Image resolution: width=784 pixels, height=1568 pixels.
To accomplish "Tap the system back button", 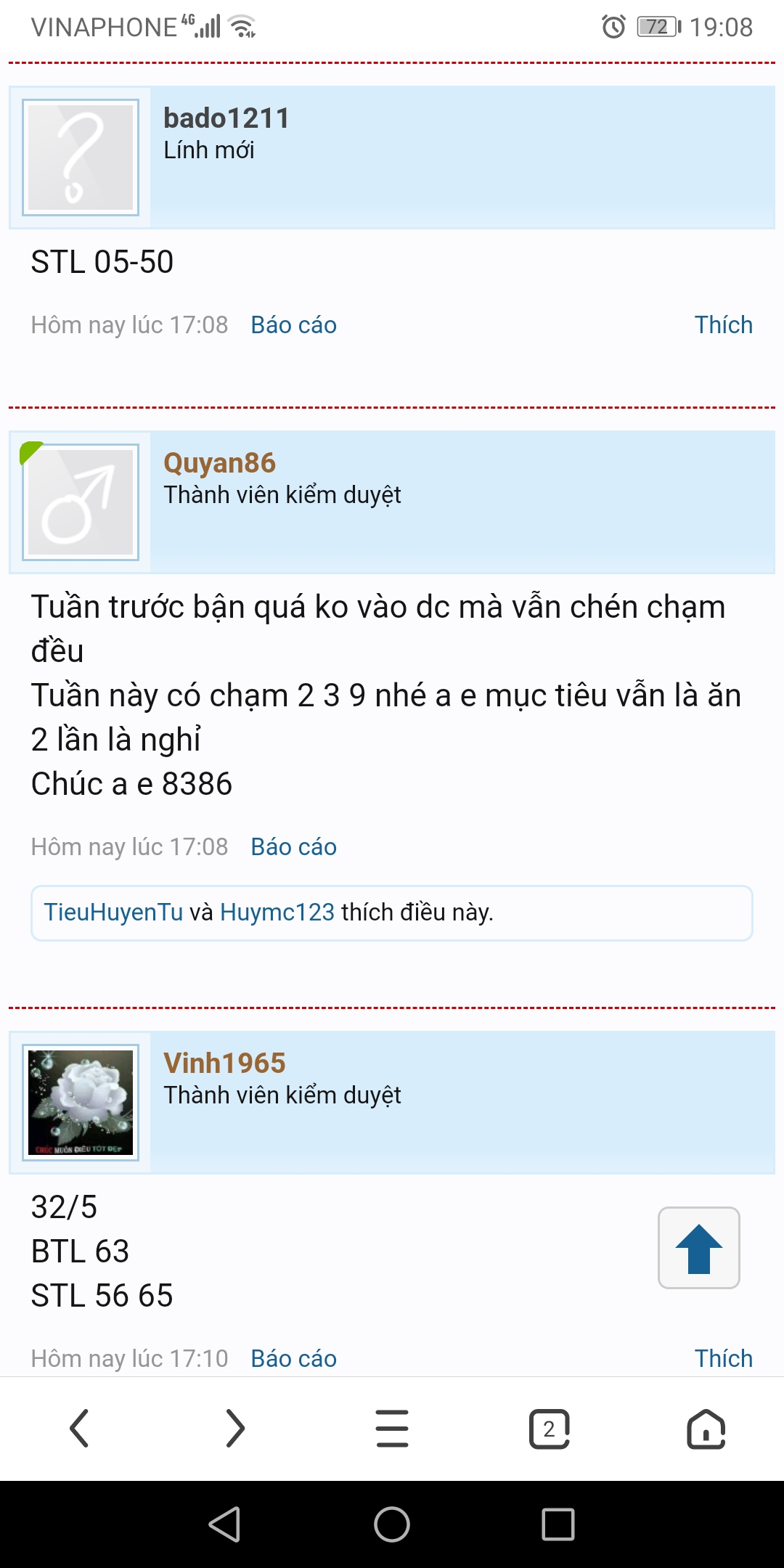I will click(224, 1524).
